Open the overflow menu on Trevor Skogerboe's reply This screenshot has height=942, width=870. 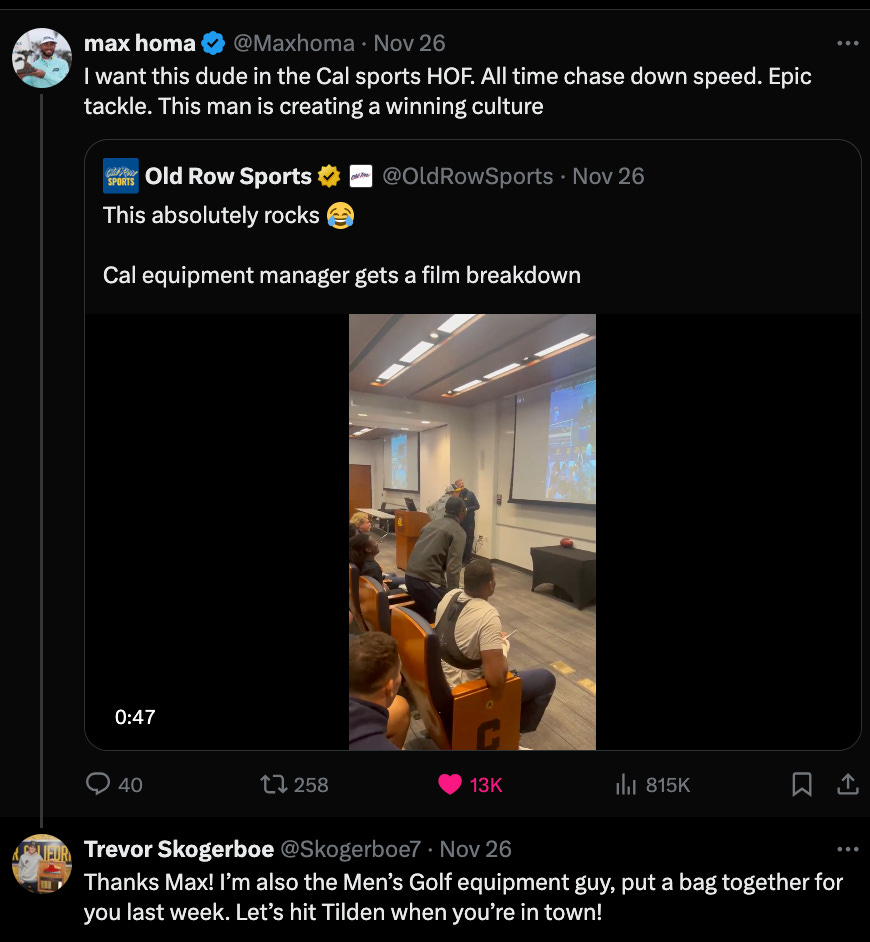847,849
